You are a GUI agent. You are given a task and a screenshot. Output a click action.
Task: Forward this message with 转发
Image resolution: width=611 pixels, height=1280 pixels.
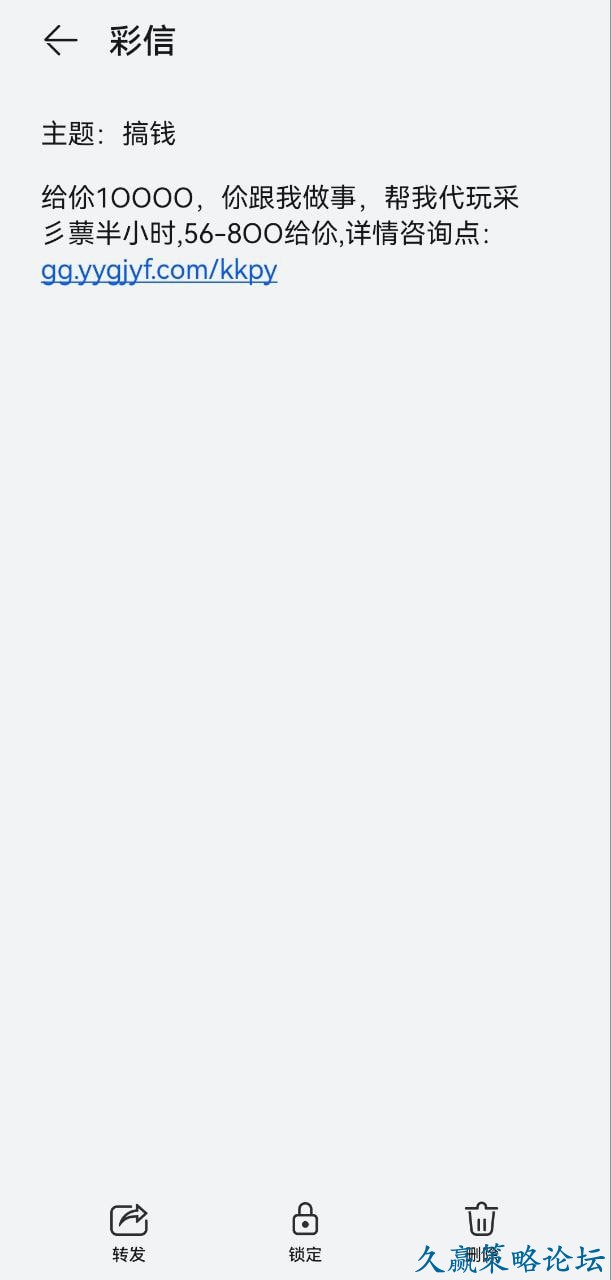click(x=129, y=1231)
